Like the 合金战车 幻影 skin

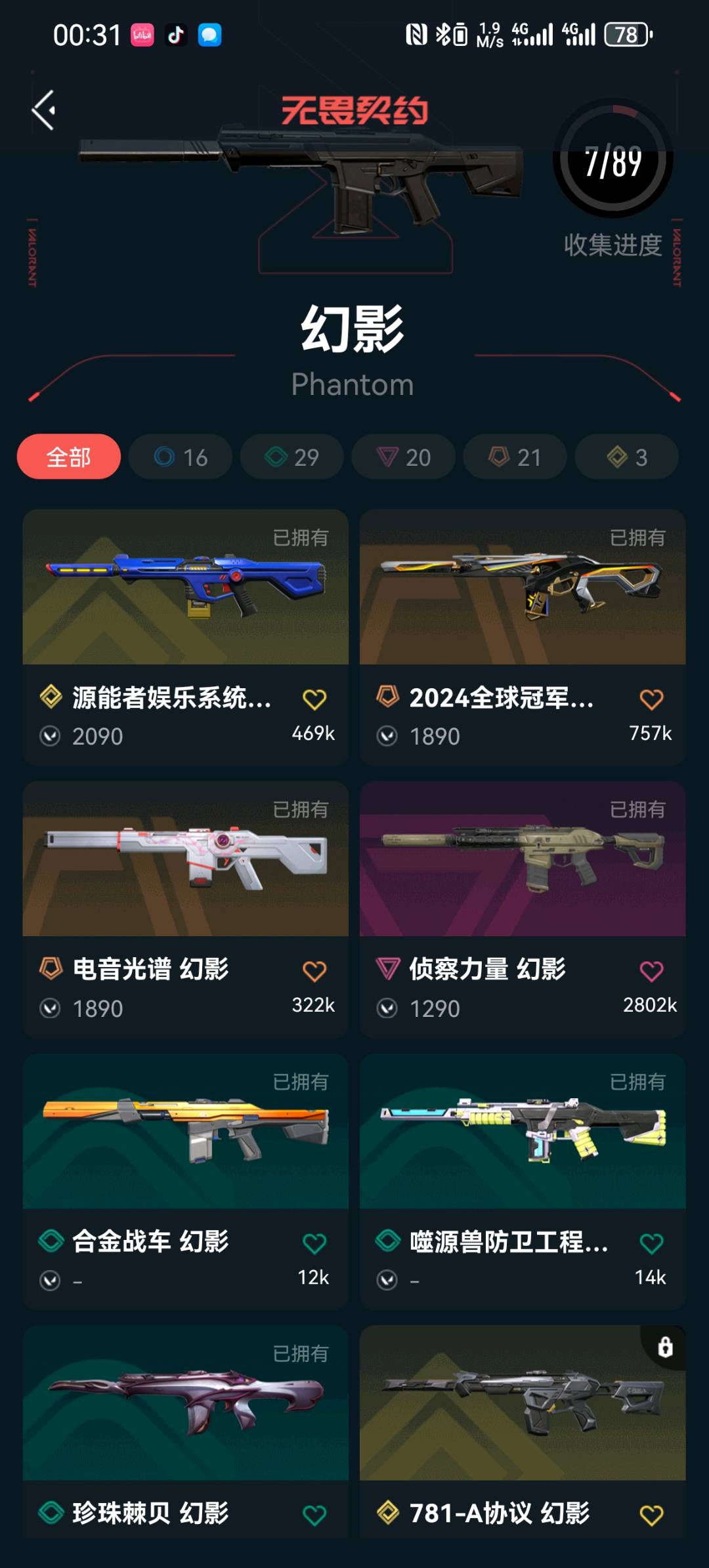pos(314,1243)
